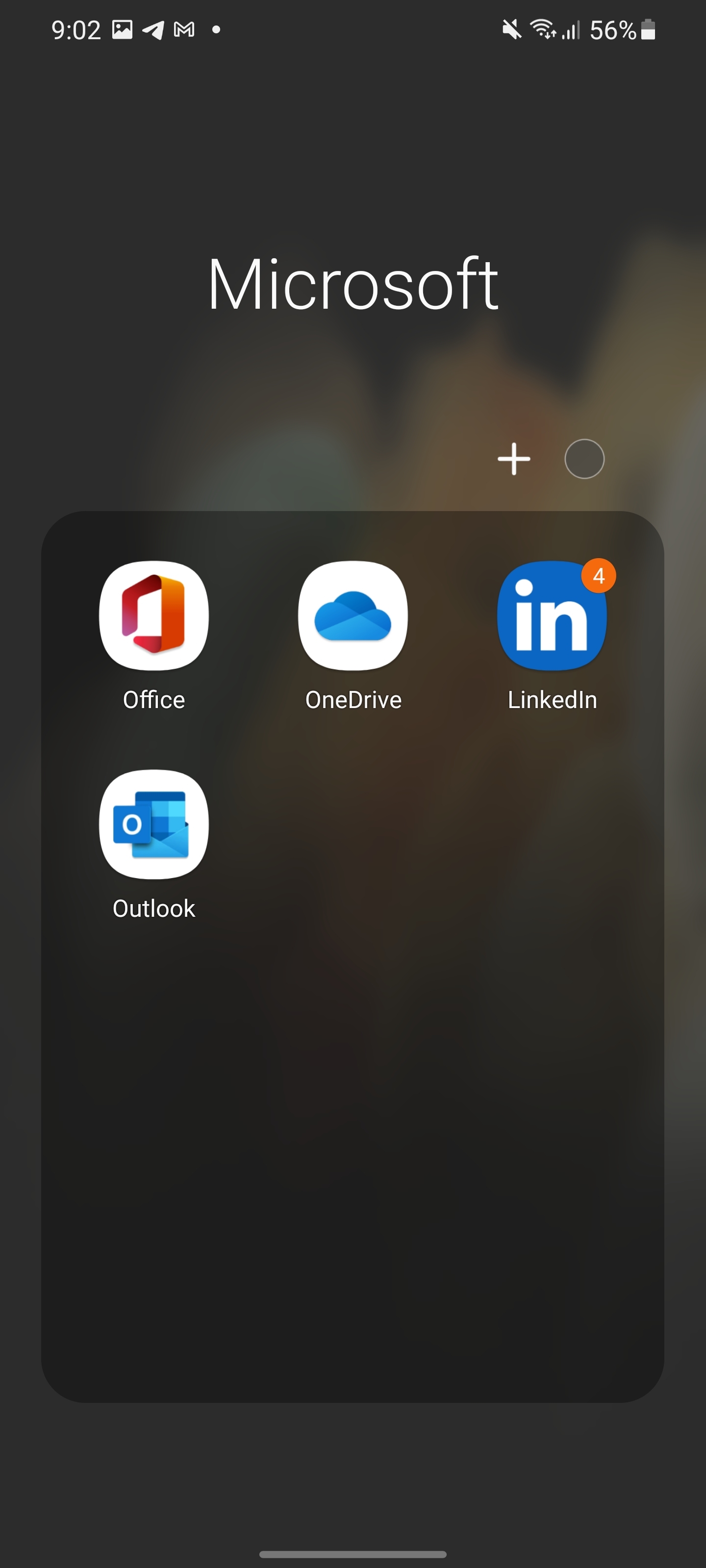The height and width of the screenshot is (1568, 706).
Task: Tap the folder color circle
Action: click(584, 459)
